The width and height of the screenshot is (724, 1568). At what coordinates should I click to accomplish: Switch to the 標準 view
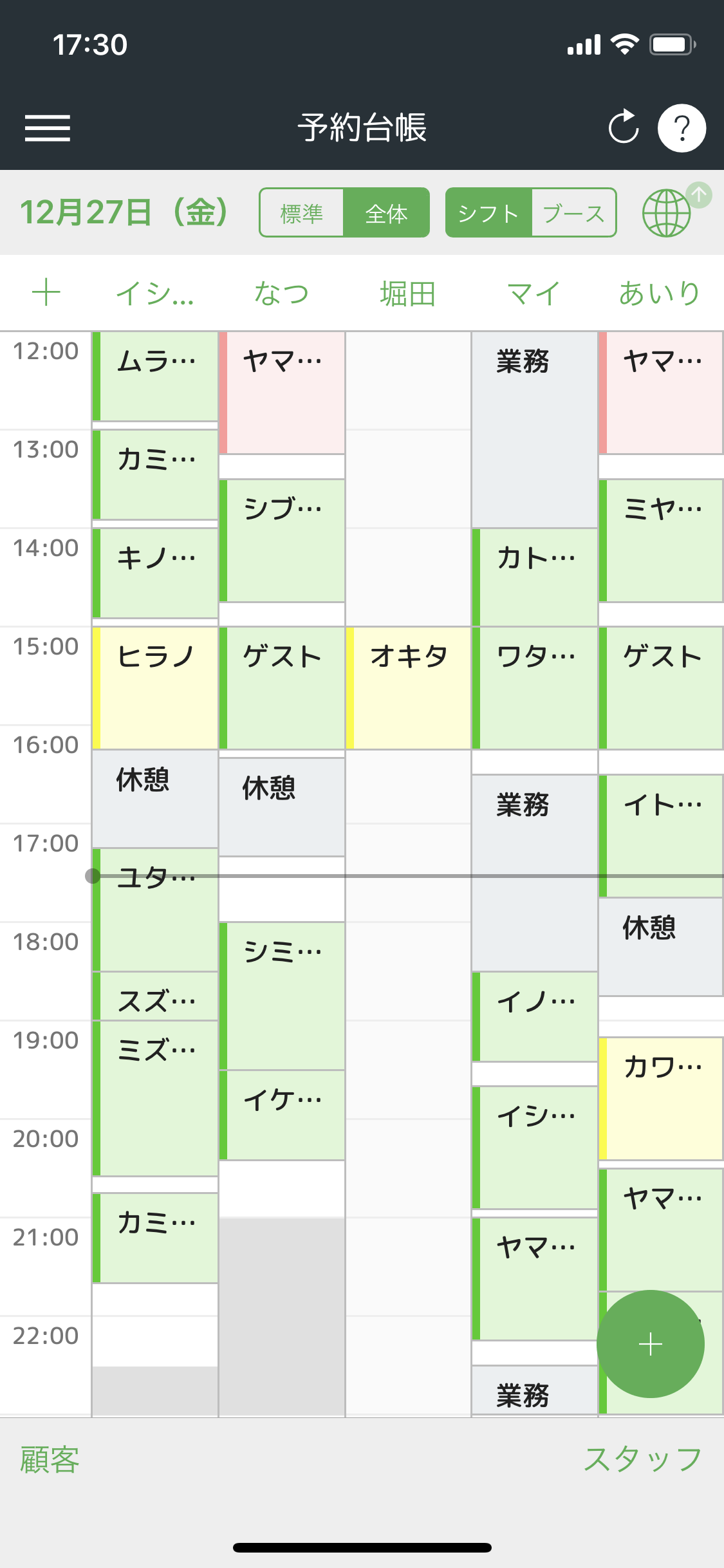click(x=302, y=213)
